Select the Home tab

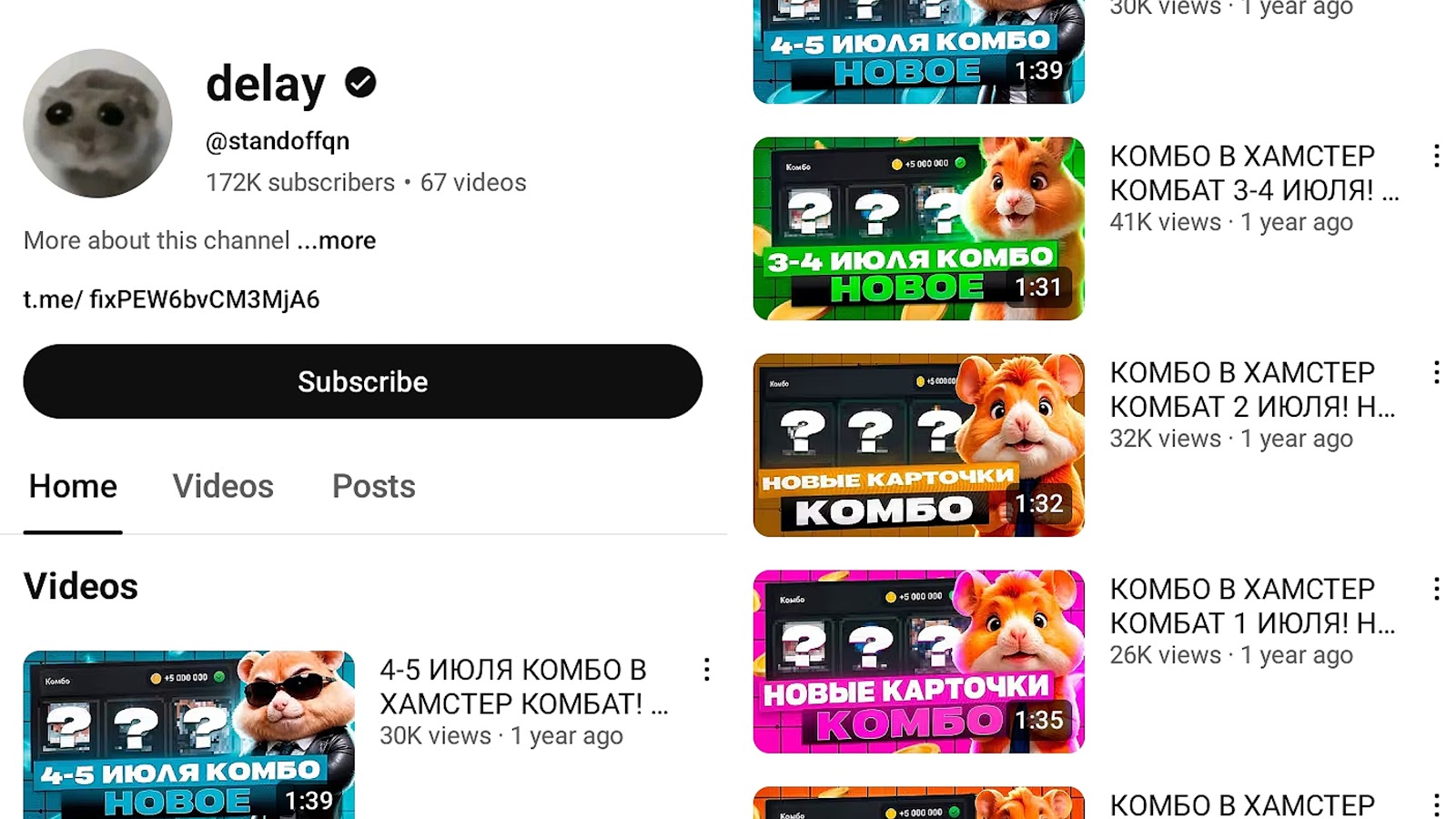click(73, 486)
